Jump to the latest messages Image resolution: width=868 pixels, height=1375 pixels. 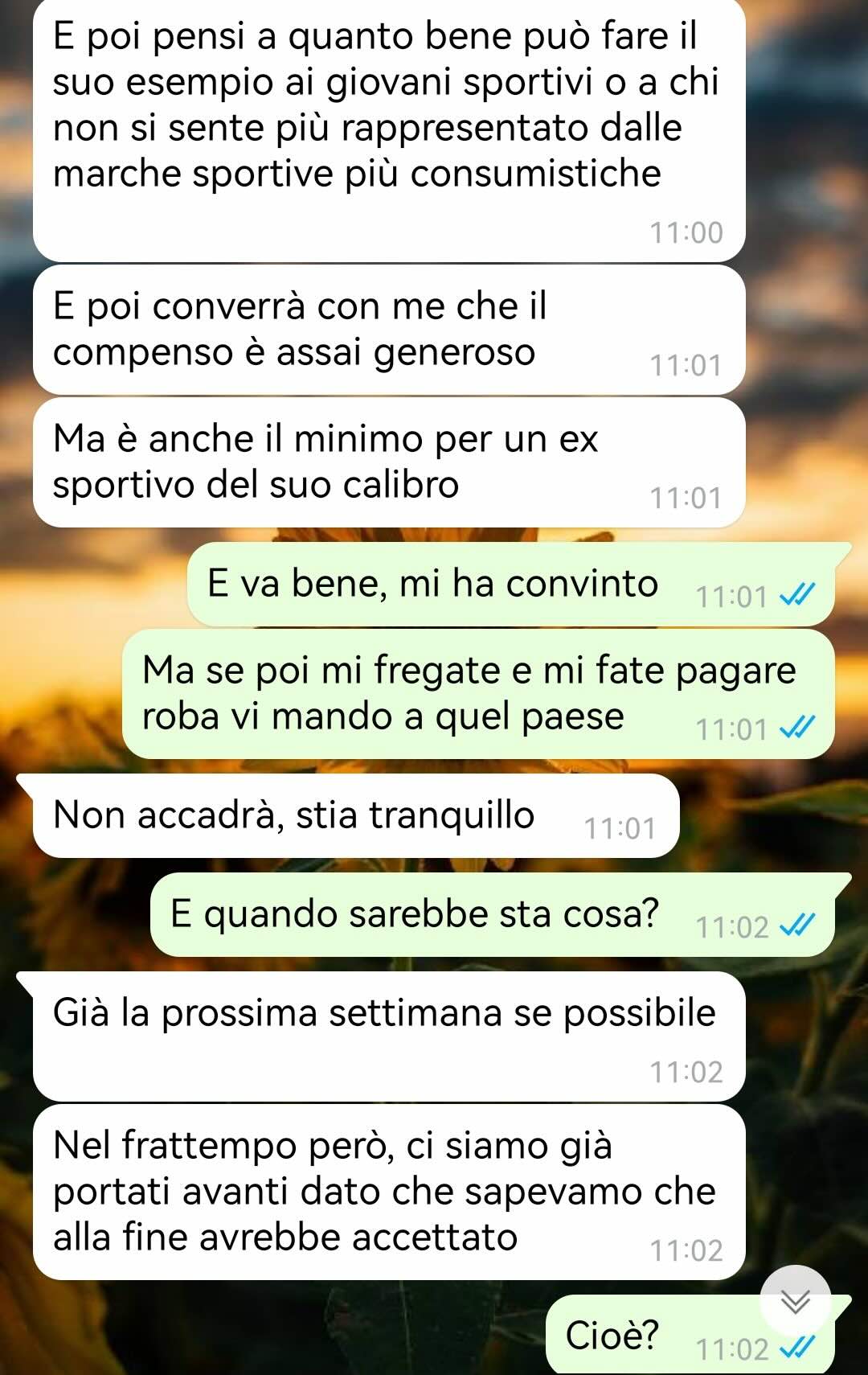click(x=795, y=1301)
